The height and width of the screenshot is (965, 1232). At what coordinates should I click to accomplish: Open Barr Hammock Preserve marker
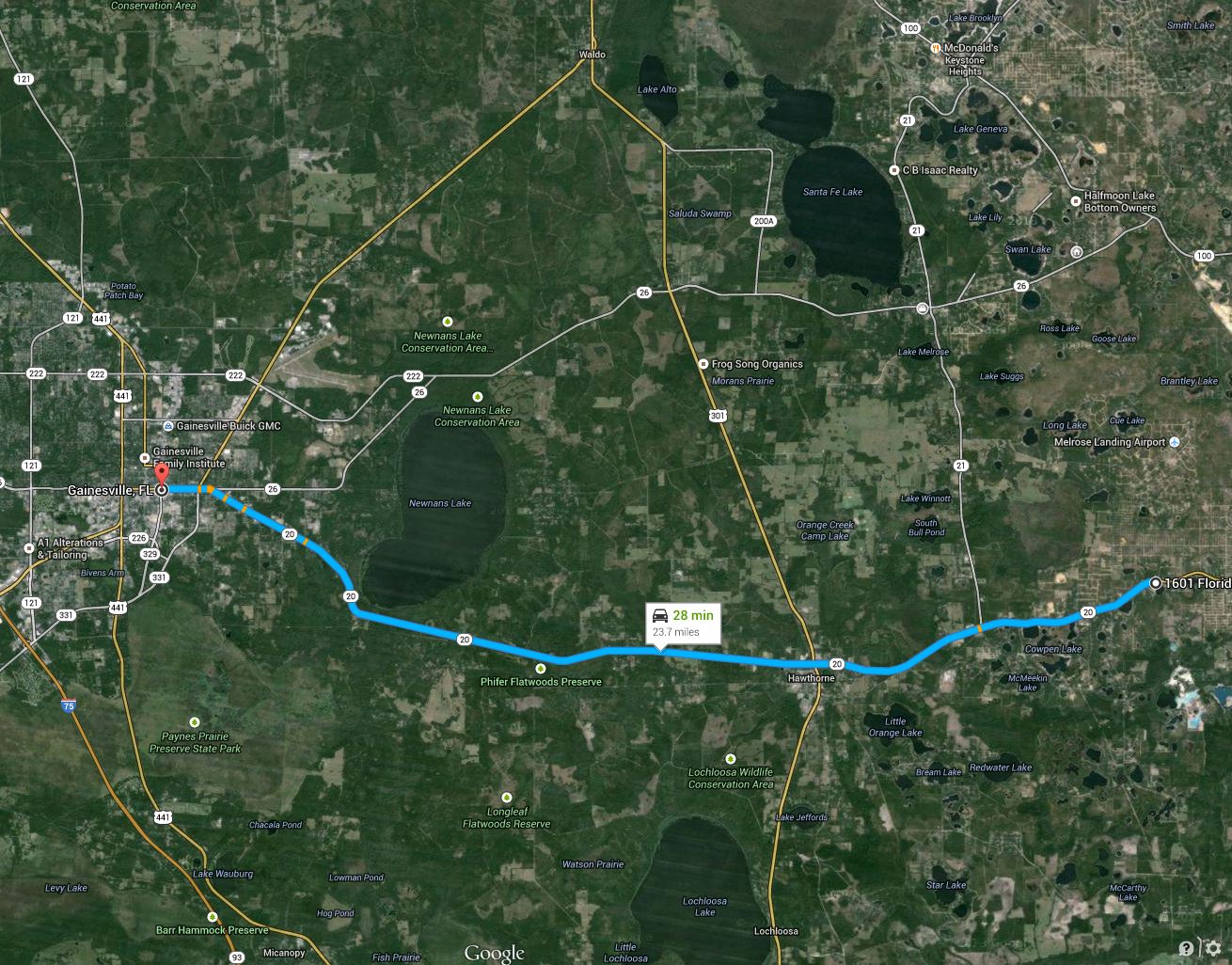213,916
